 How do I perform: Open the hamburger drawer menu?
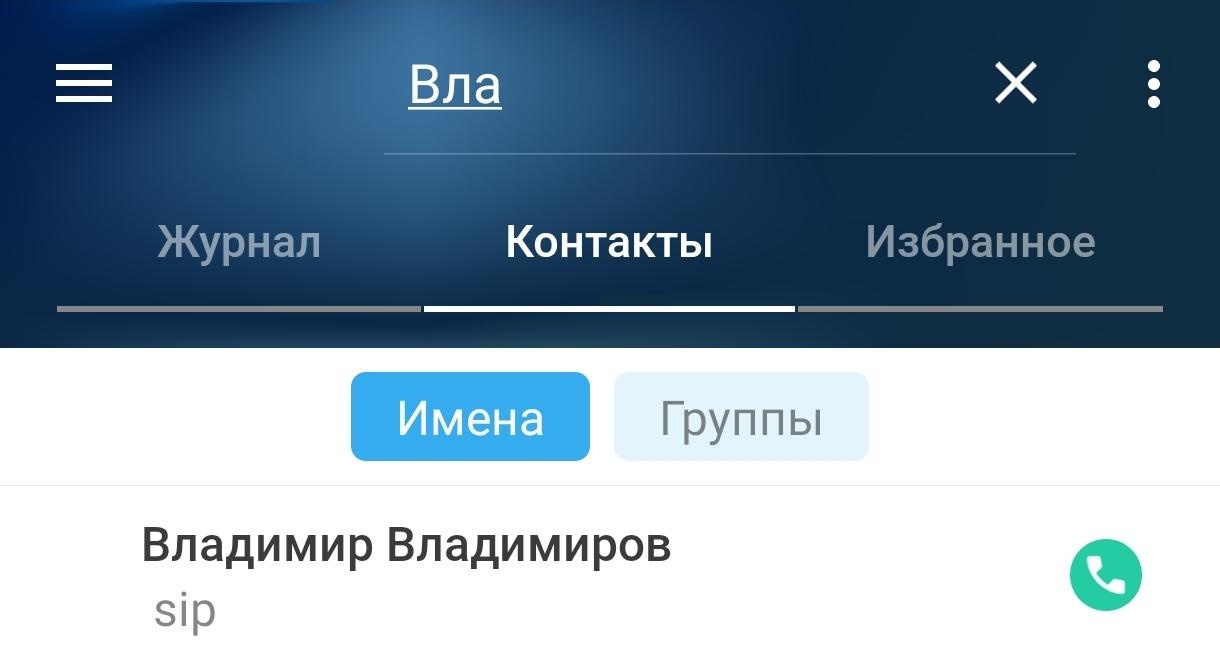pyautogui.click(x=84, y=83)
